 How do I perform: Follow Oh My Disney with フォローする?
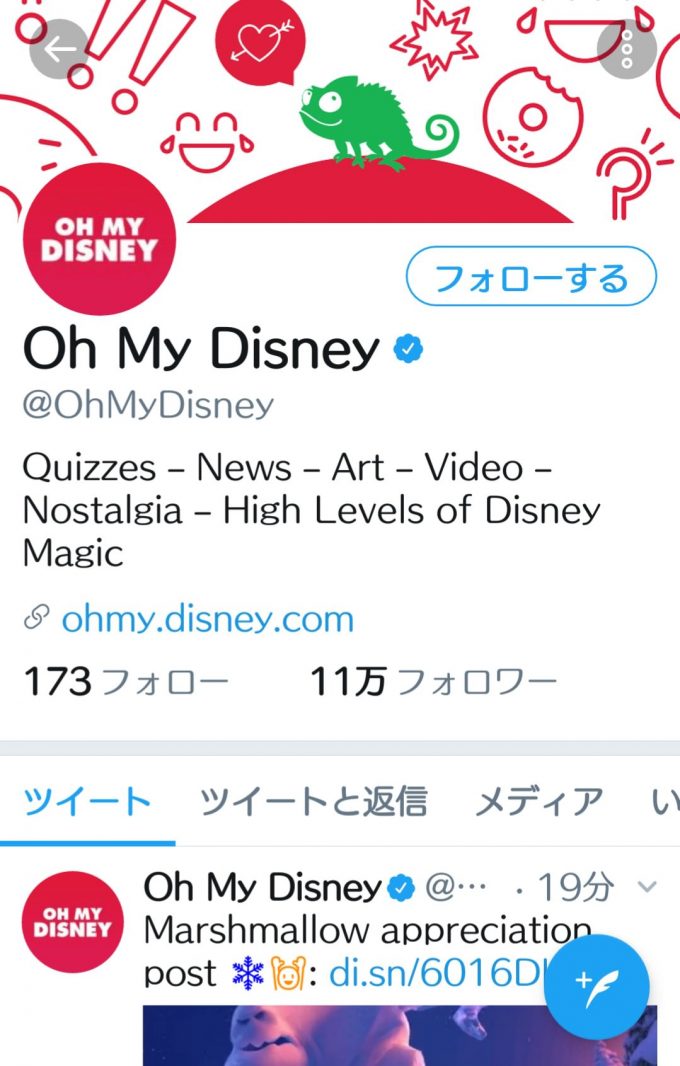[531, 276]
